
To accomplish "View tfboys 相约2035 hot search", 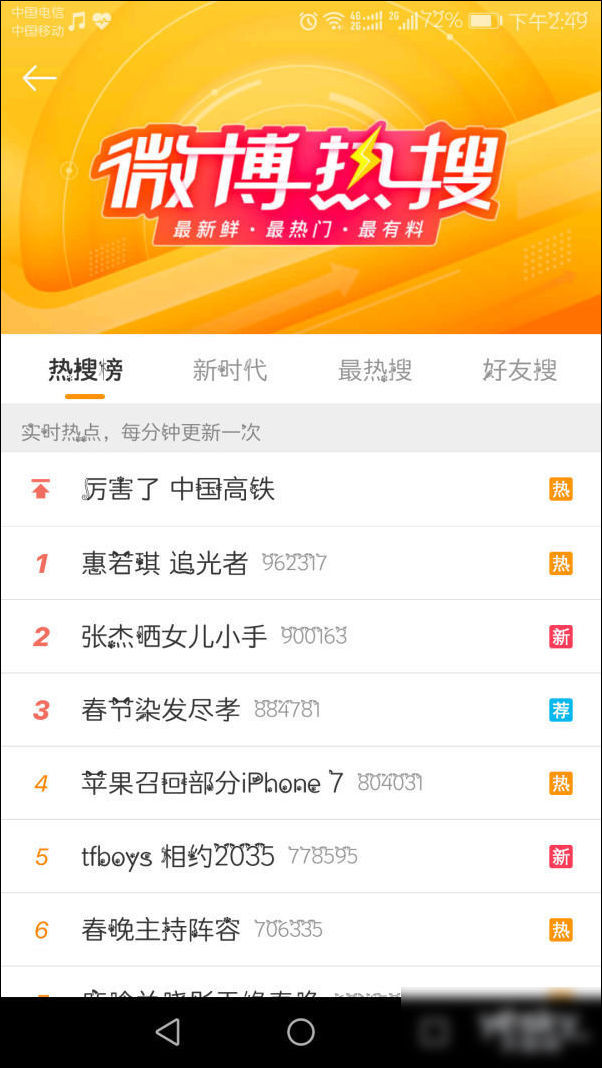I will 178,857.
